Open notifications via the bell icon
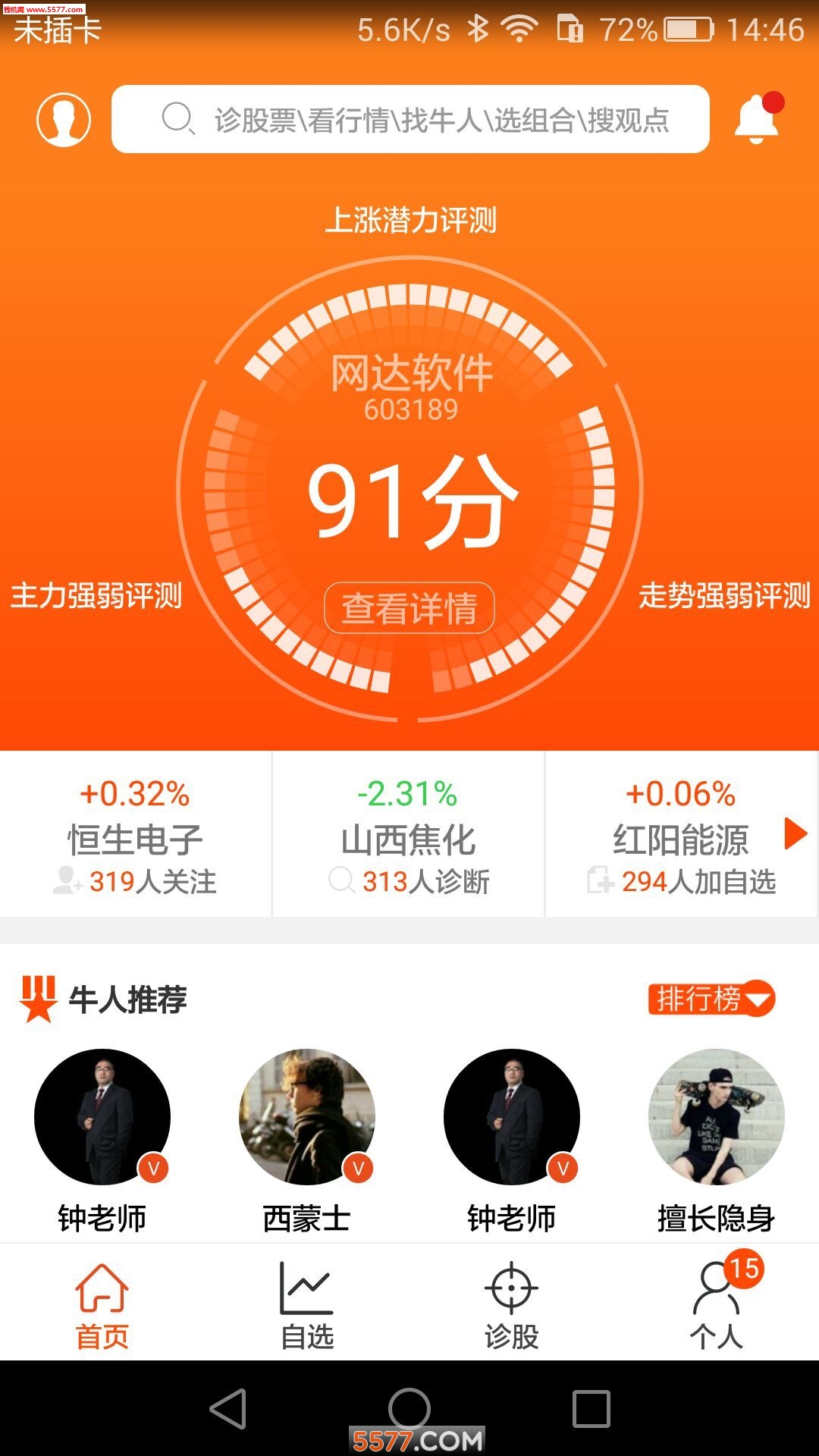The width and height of the screenshot is (819, 1456). (x=755, y=118)
